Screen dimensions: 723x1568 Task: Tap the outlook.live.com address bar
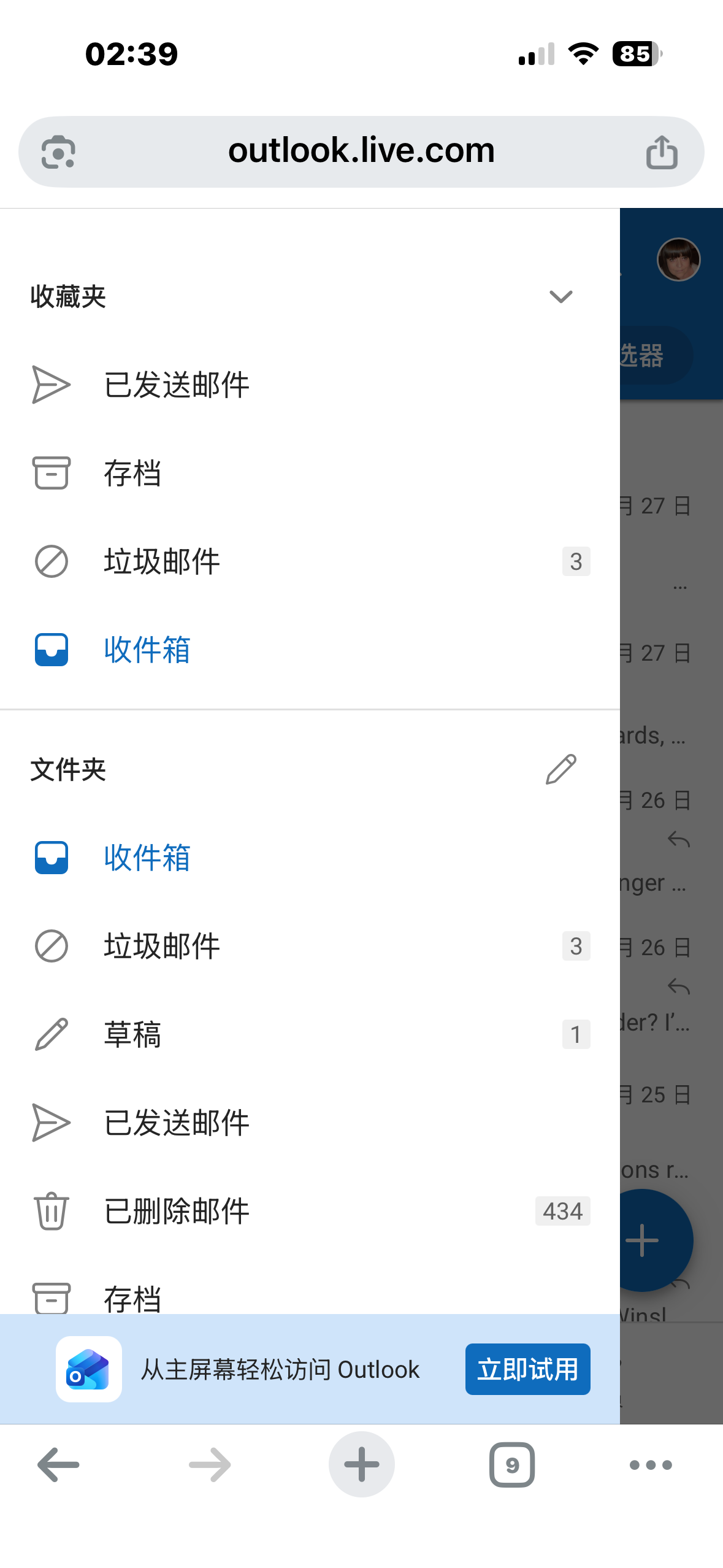click(x=361, y=152)
